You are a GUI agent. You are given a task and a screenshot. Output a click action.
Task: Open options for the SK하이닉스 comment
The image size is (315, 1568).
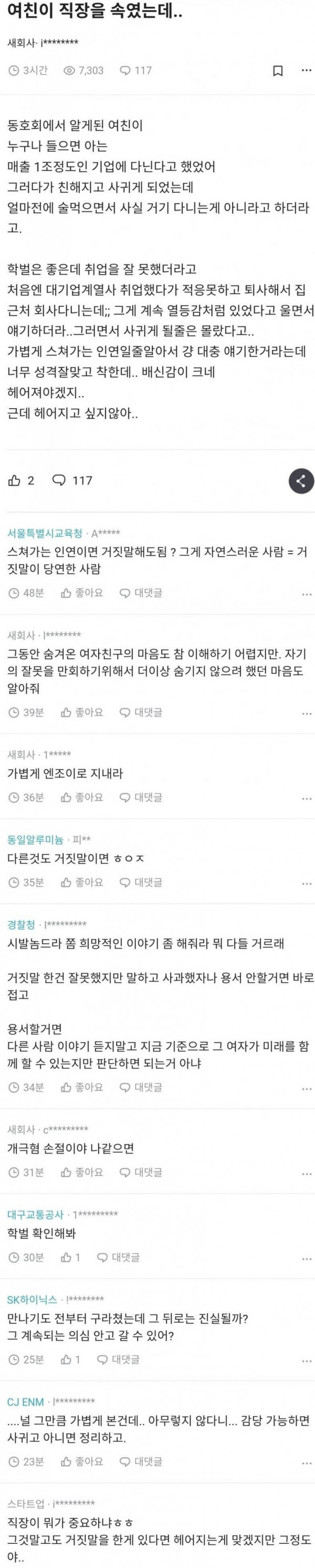click(307, 1360)
